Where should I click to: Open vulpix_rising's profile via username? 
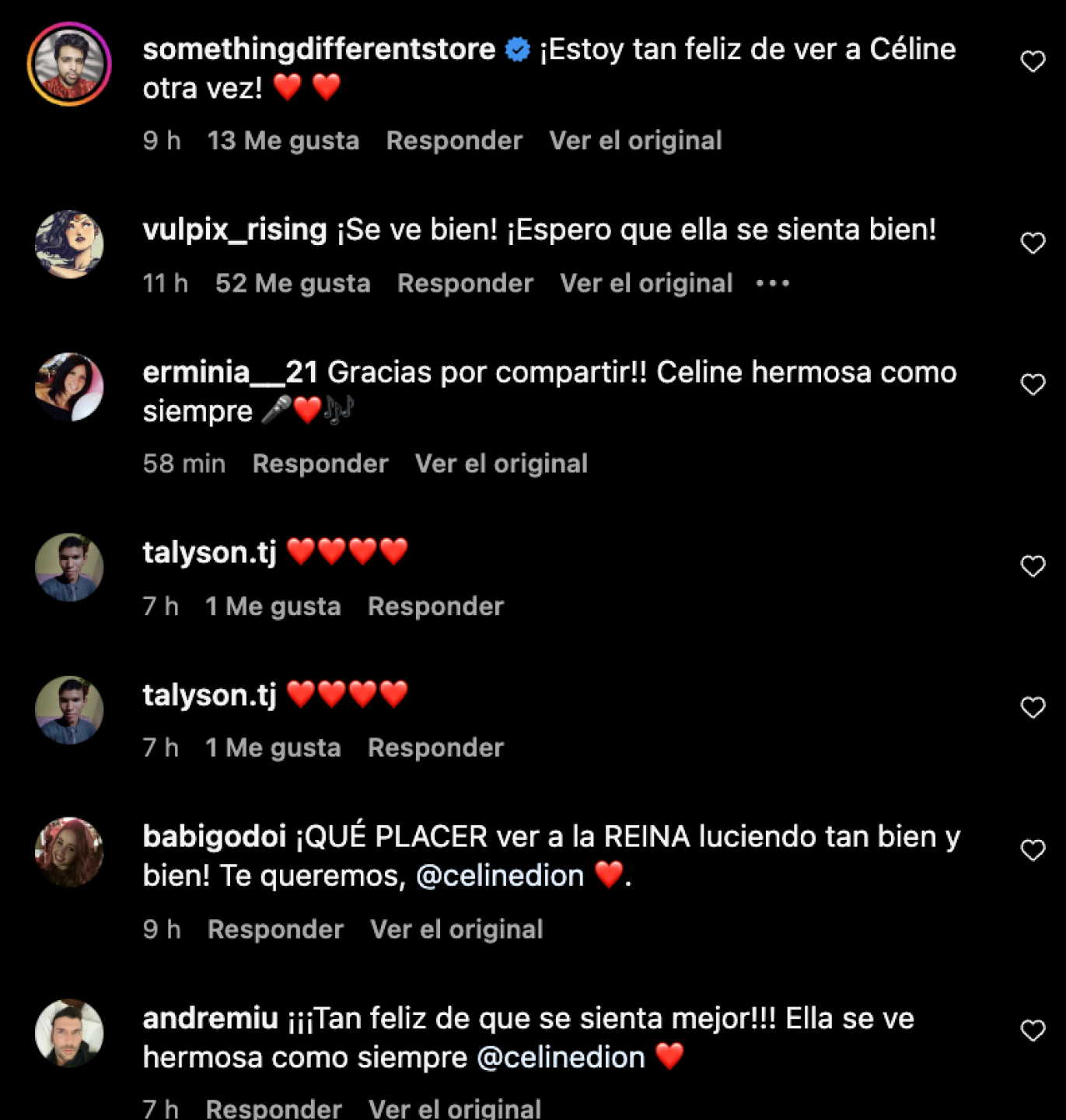(x=235, y=229)
